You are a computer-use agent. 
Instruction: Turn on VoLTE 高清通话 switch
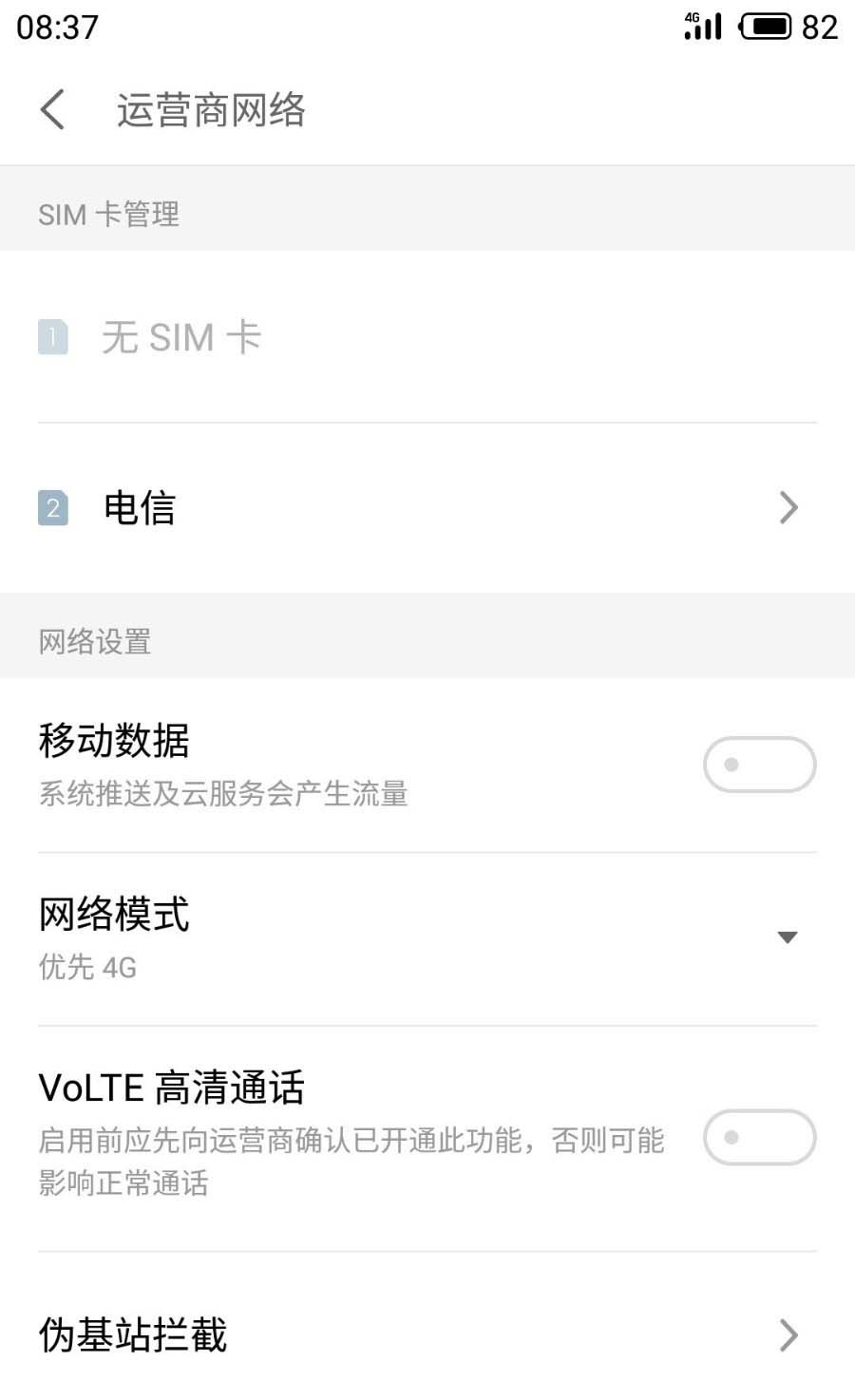tap(758, 1137)
